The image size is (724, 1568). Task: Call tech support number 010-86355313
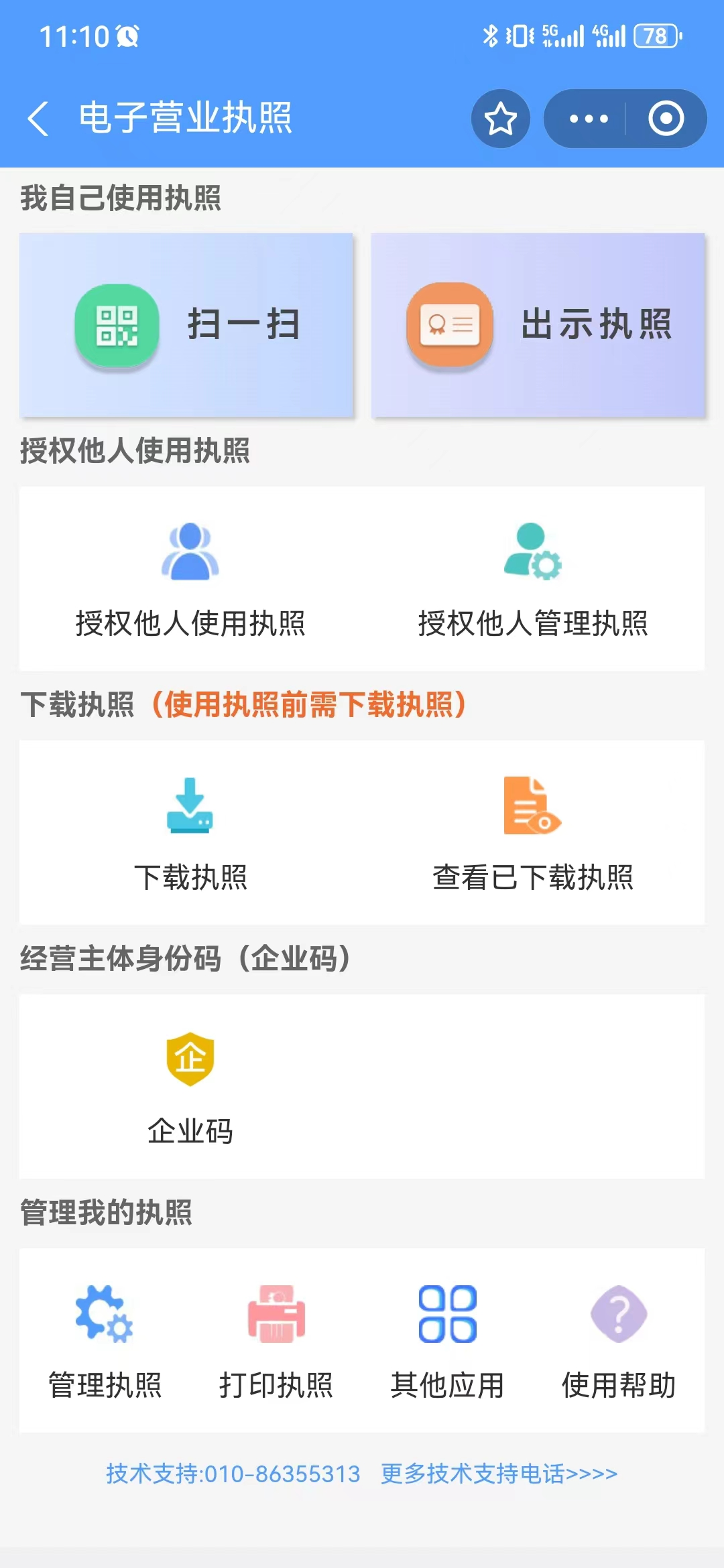pyautogui.click(x=233, y=1474)
